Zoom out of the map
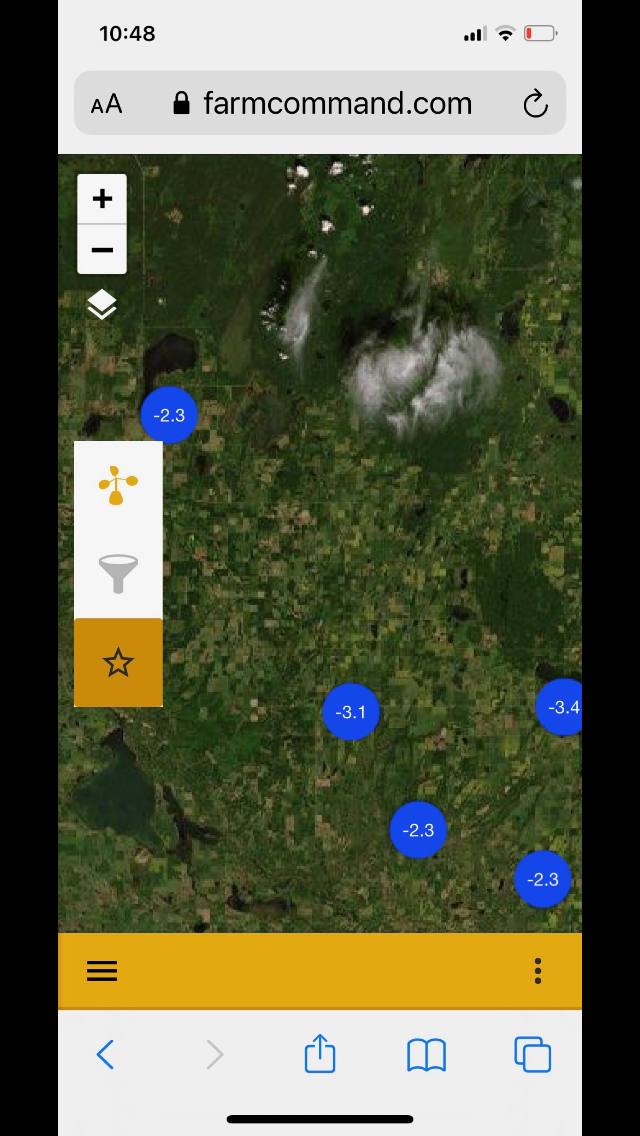Viewport: 640px width, 1136px height. [102, 249]
